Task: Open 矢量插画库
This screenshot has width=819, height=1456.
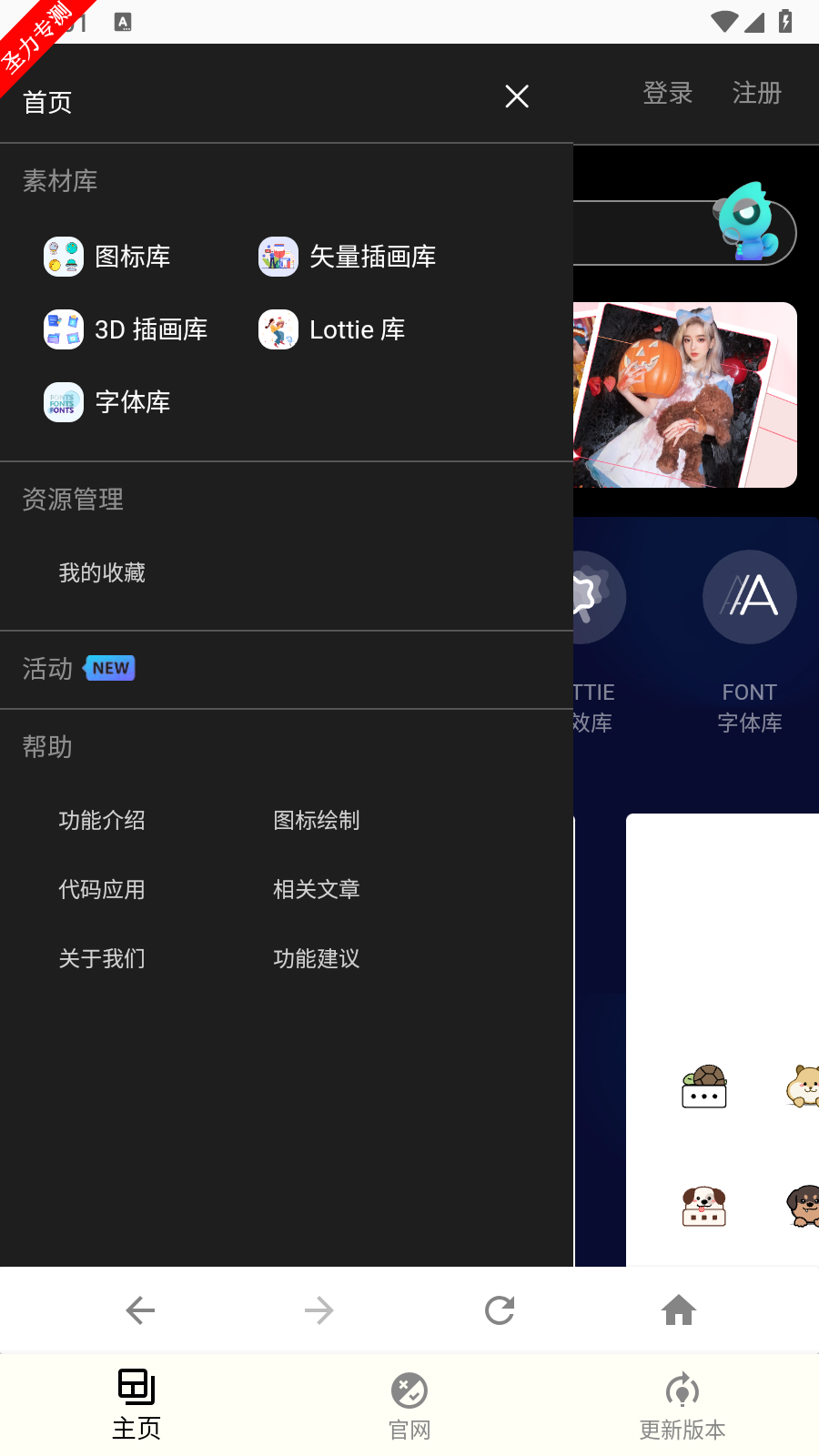Action: pyautogui.click(x=348, y=257)
